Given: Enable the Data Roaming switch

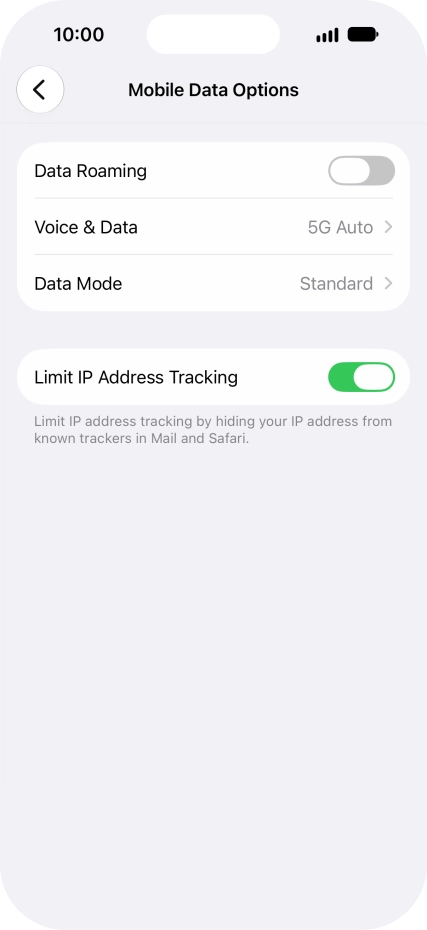Looking at the screenshot, I should pos(361,171).
